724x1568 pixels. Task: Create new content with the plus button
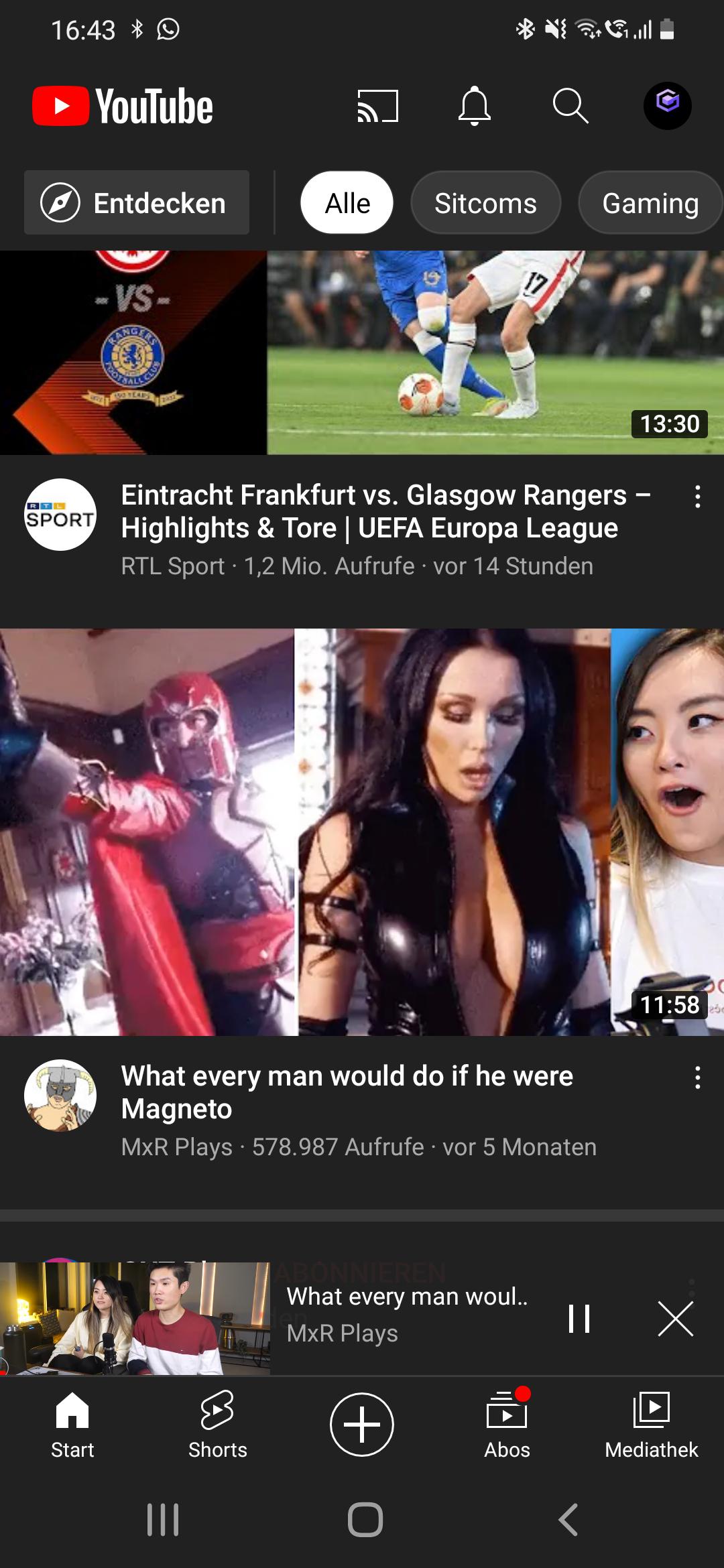click(x=362, y=1424)
